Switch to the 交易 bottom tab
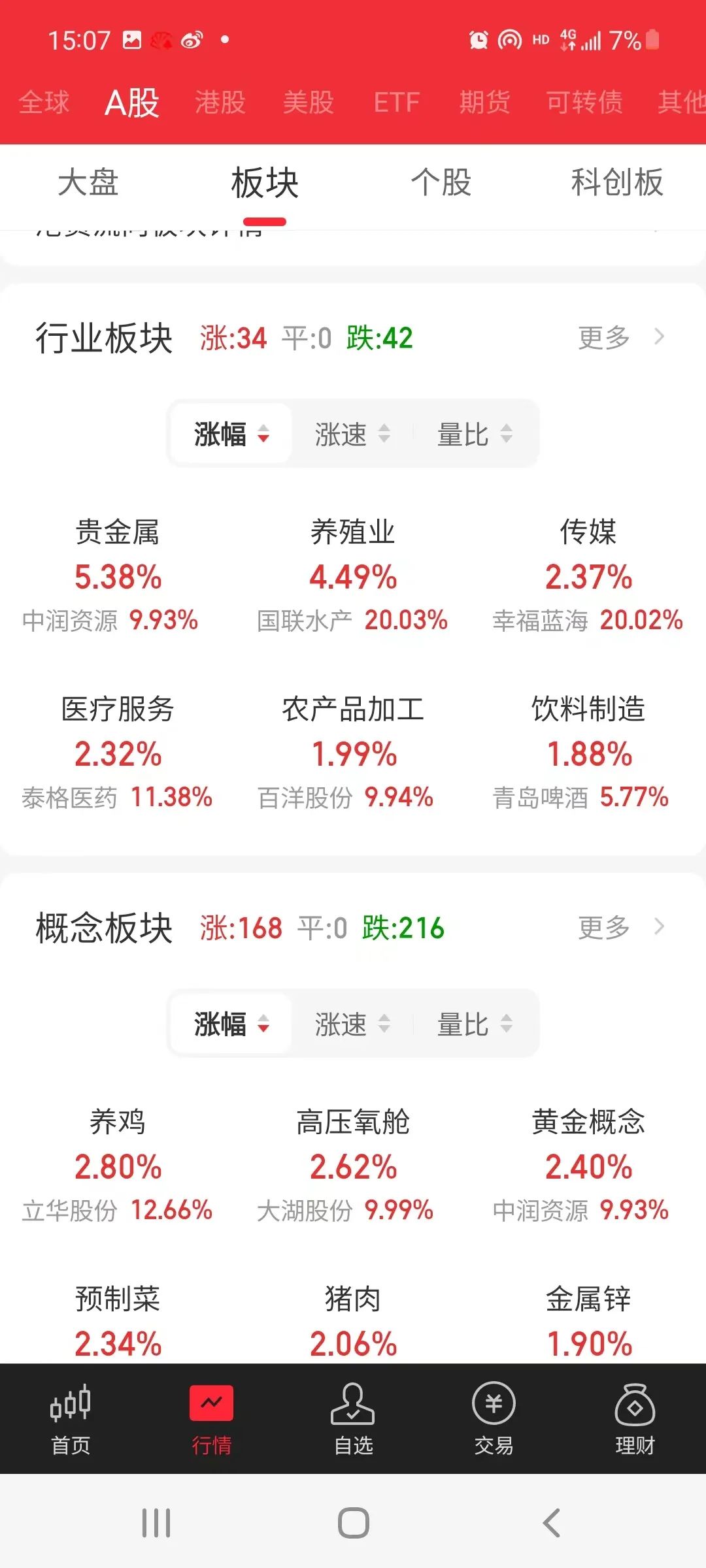The image size is (706, 1568). click(x=494, y=1419)
